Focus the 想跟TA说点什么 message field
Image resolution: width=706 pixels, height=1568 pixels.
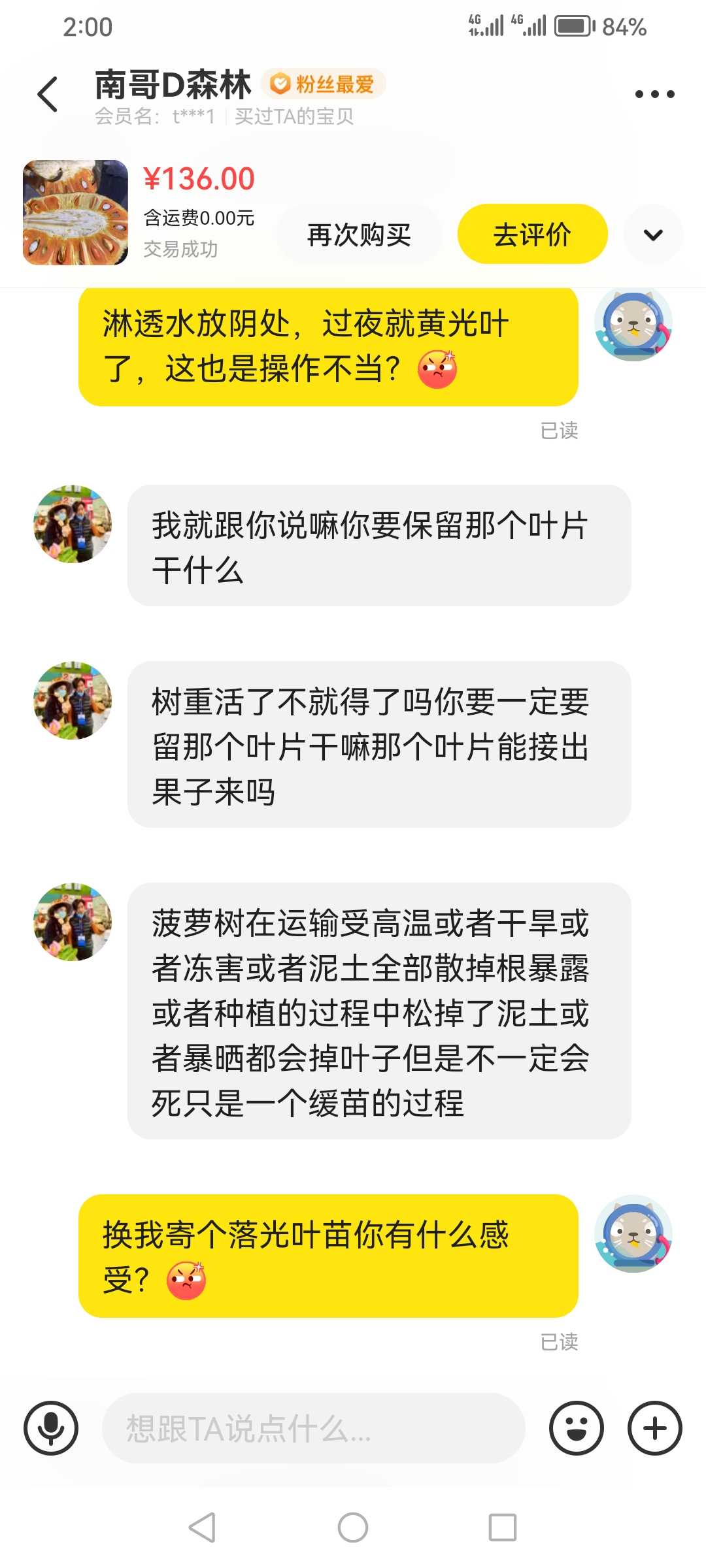click(314, 1428)
